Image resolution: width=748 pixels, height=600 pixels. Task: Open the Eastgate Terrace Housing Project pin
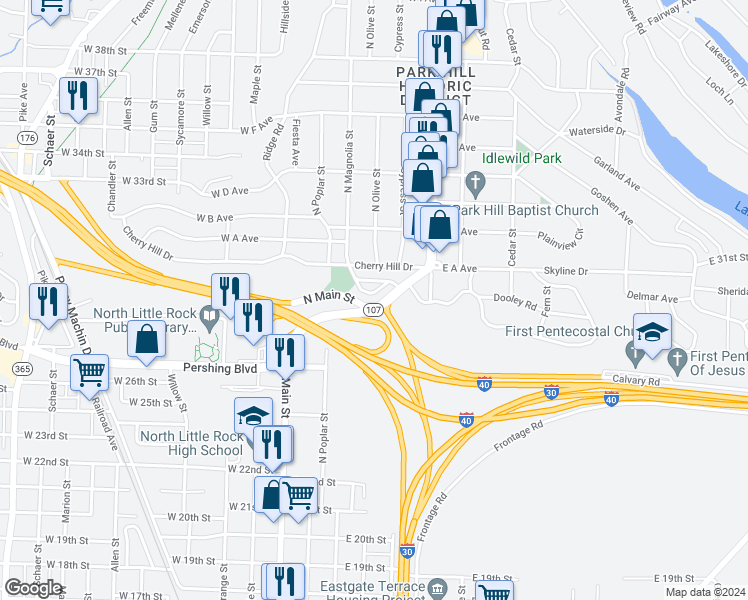click(x=437, y=589)
